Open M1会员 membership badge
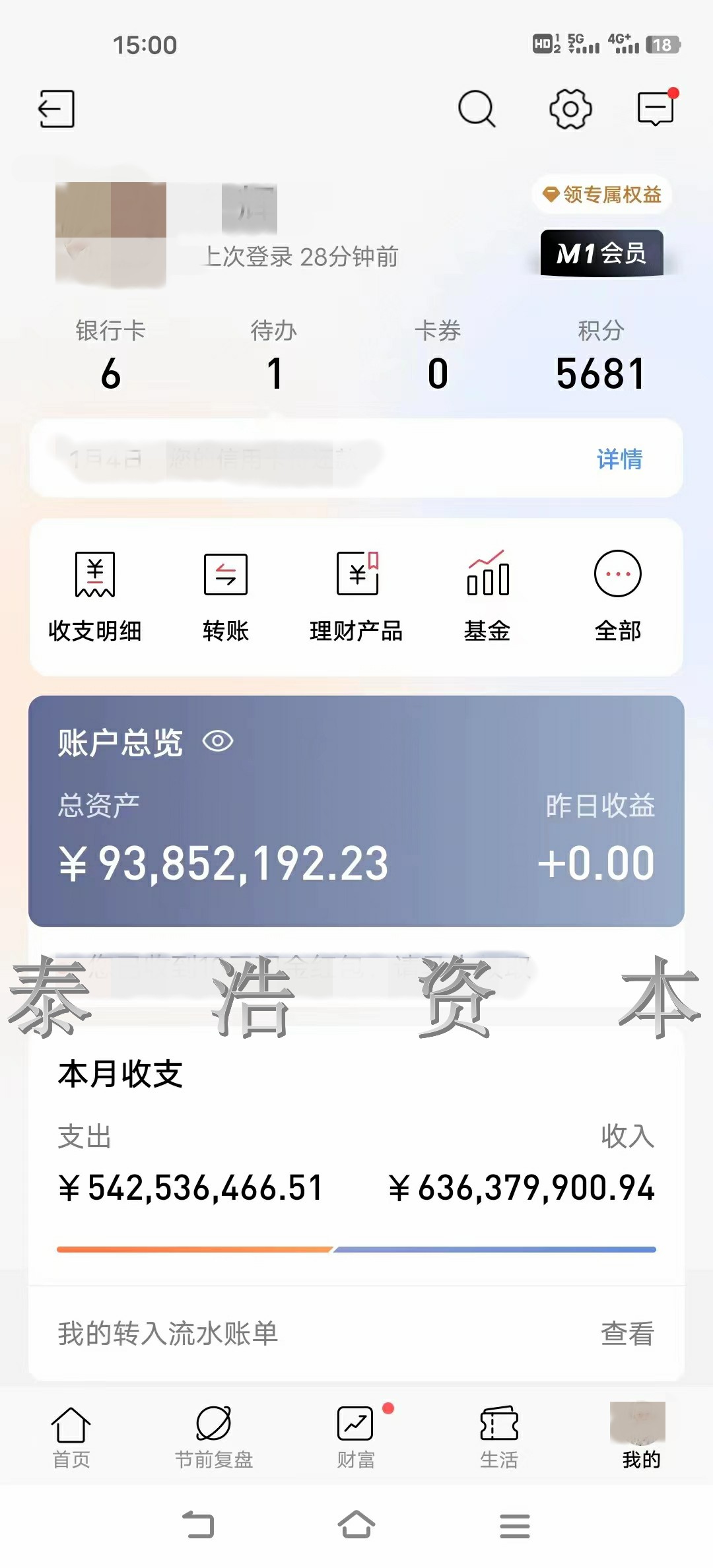 click(x=601, y=253)
